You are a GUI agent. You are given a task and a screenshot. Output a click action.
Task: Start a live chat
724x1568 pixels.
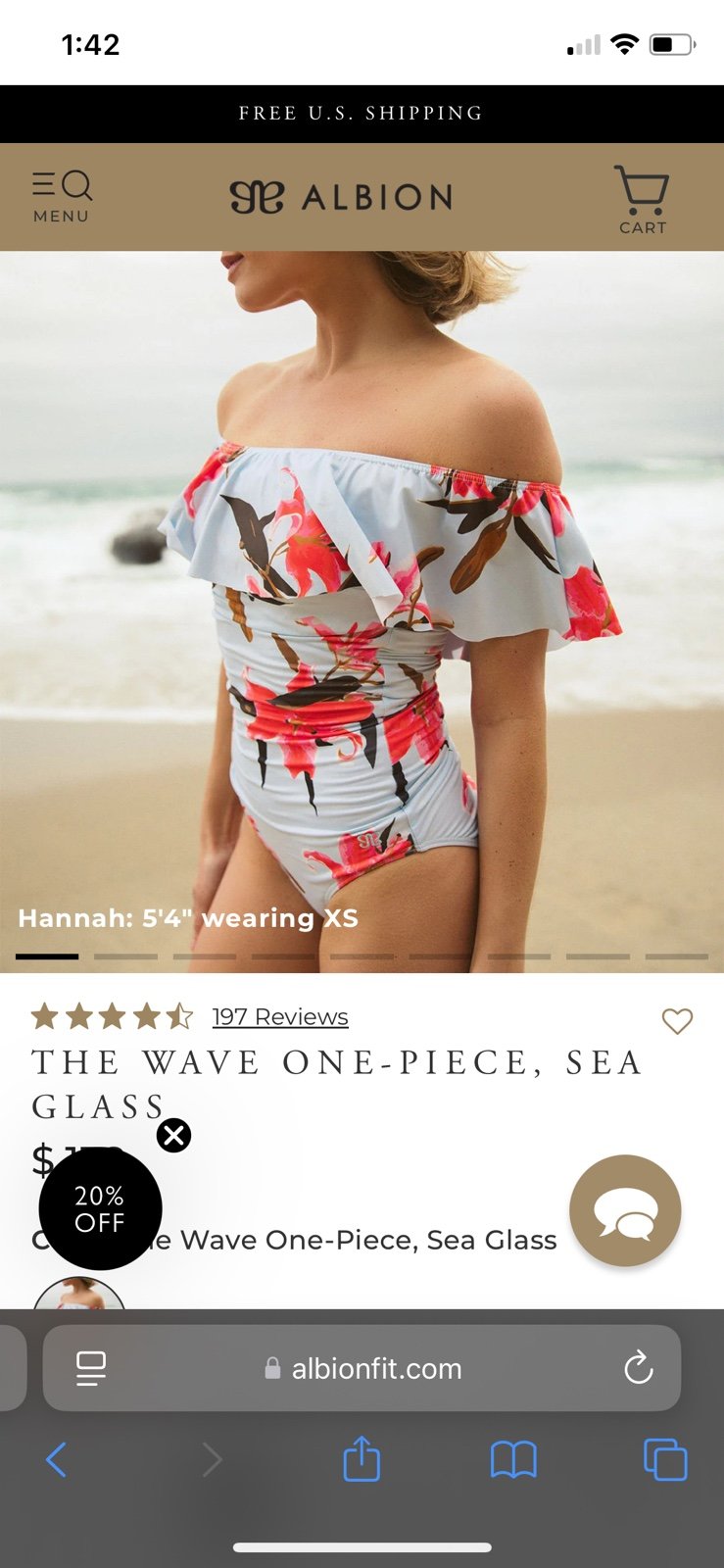pyautogui.click(x=625, y=1210)
